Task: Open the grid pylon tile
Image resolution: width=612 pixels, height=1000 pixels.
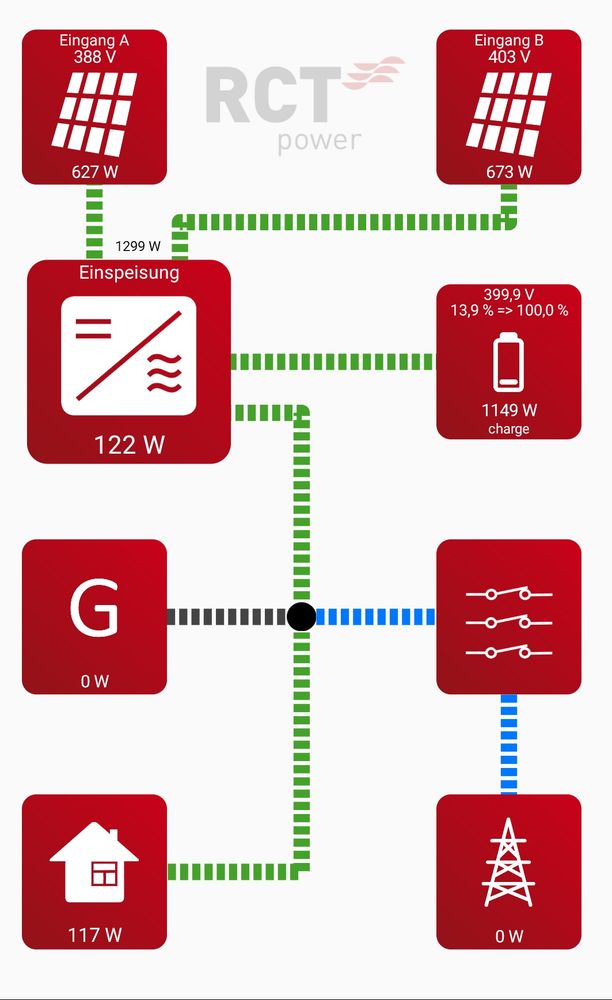Action: click(x=509, y=872)
